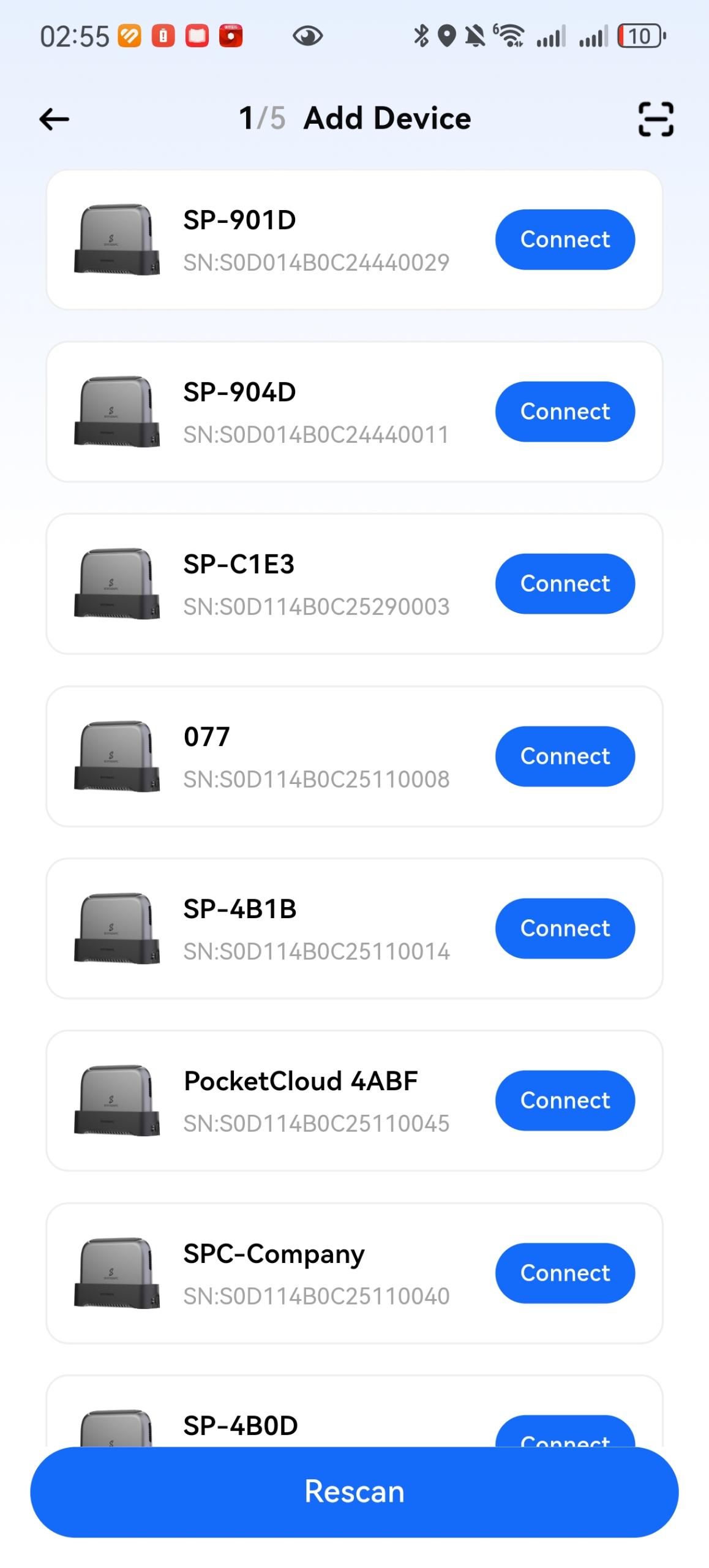Screen dimensions: 709x1568
Task: Go back using the arrow icon
Action: pyautogui.click(x=54, y=119)
